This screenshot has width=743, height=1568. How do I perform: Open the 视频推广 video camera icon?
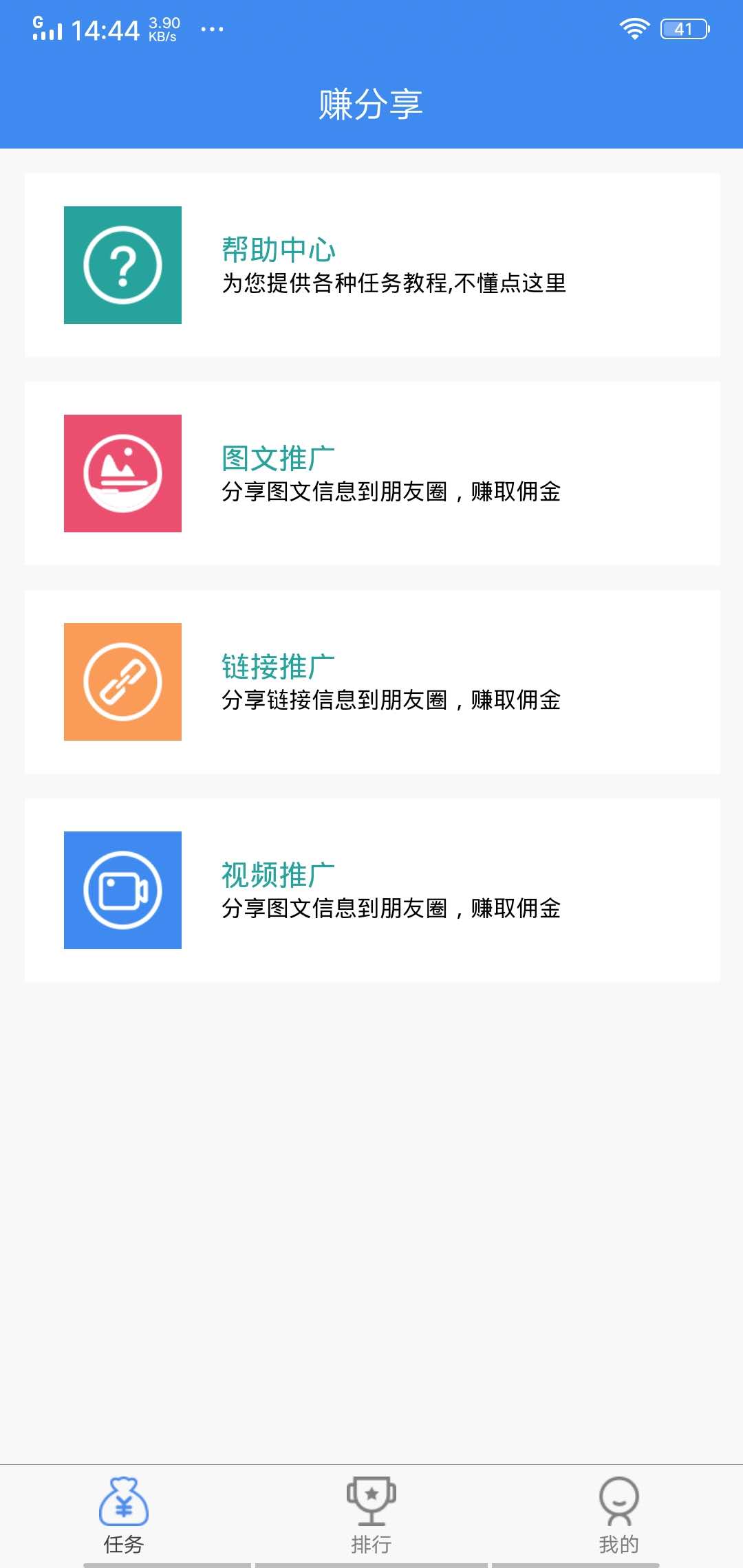pyautogui.click(x=122, y=890)
